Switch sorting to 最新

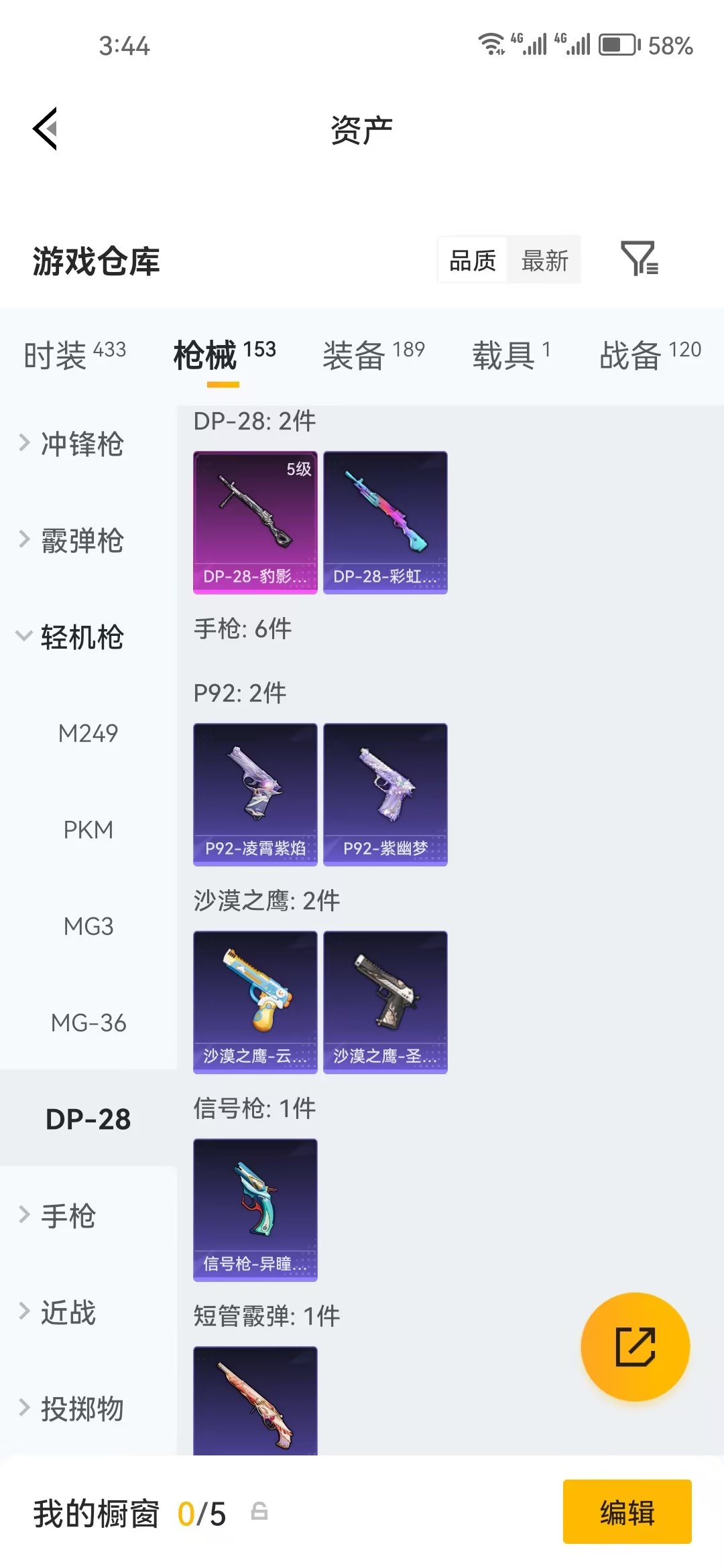pos(545,260)
